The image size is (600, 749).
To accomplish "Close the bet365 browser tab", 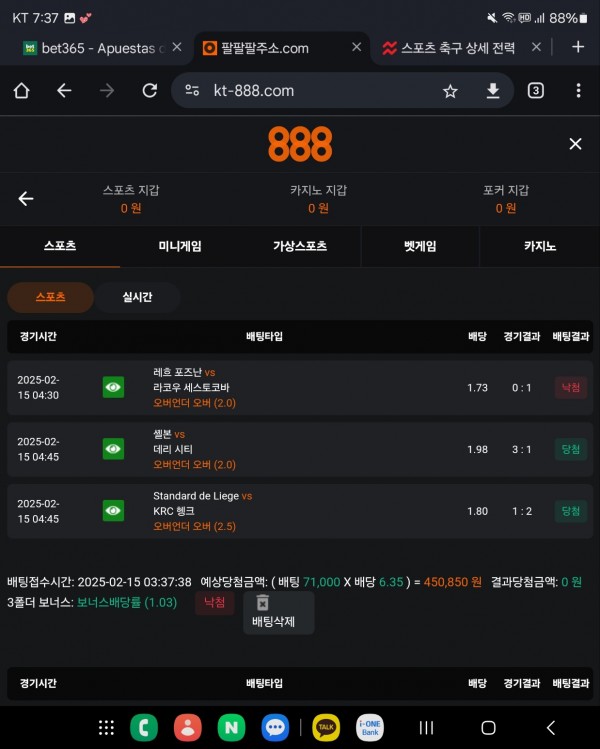I will 177,47.
